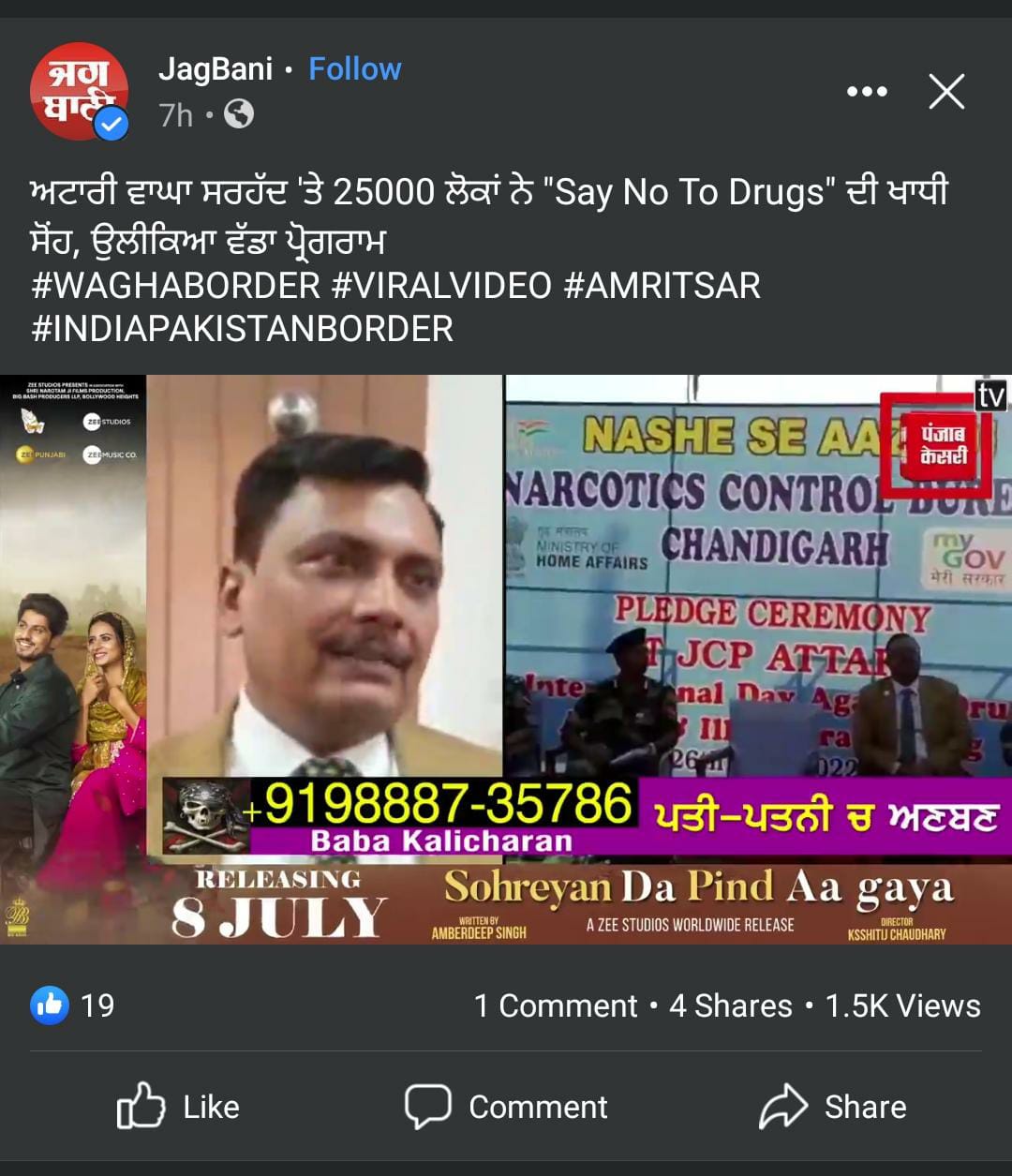Comment on this post
This screenshot has height=1176, width=1012.
tap(506, 1107)
